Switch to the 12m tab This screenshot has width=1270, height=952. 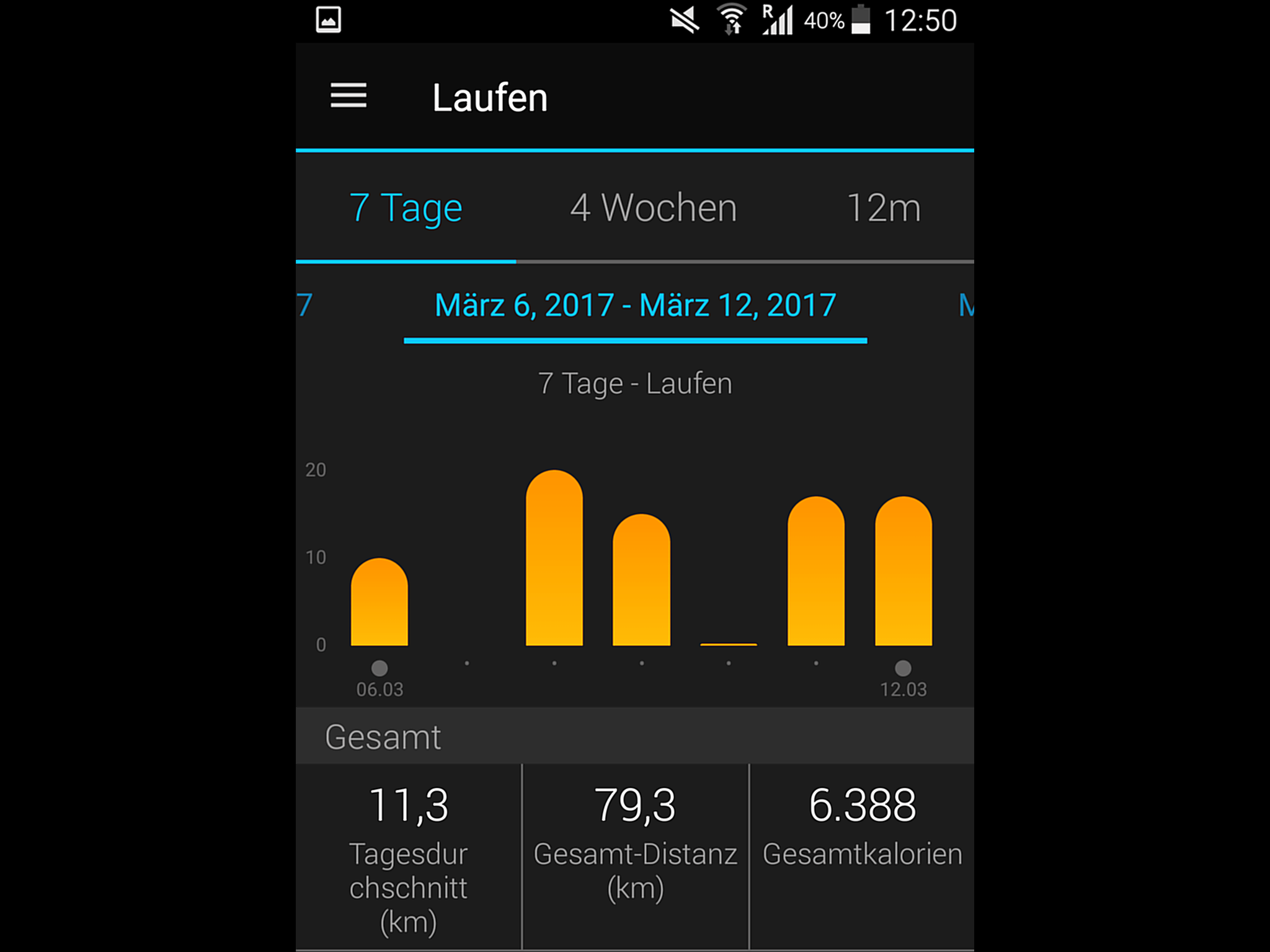[x=883, y=208]
